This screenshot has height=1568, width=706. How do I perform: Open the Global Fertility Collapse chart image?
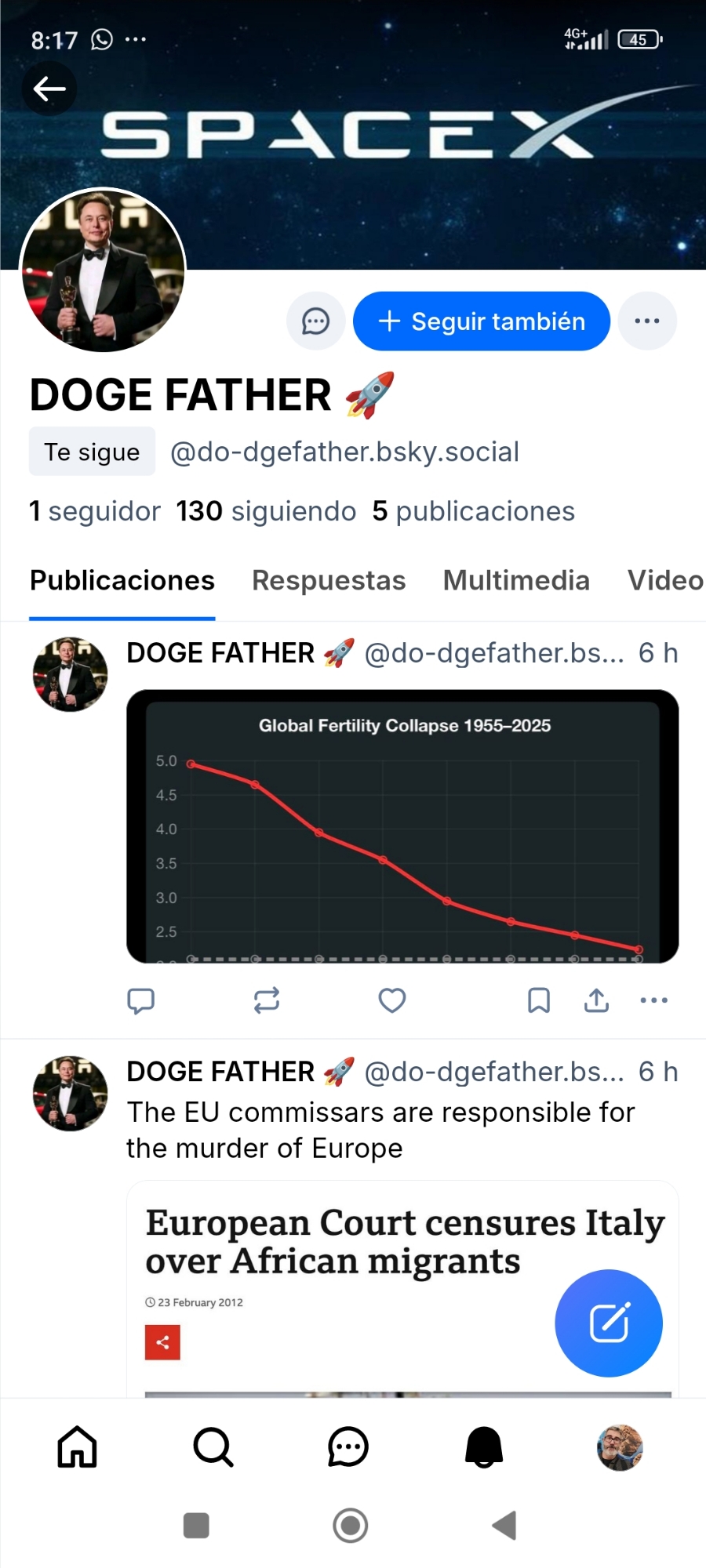point(402,826)
